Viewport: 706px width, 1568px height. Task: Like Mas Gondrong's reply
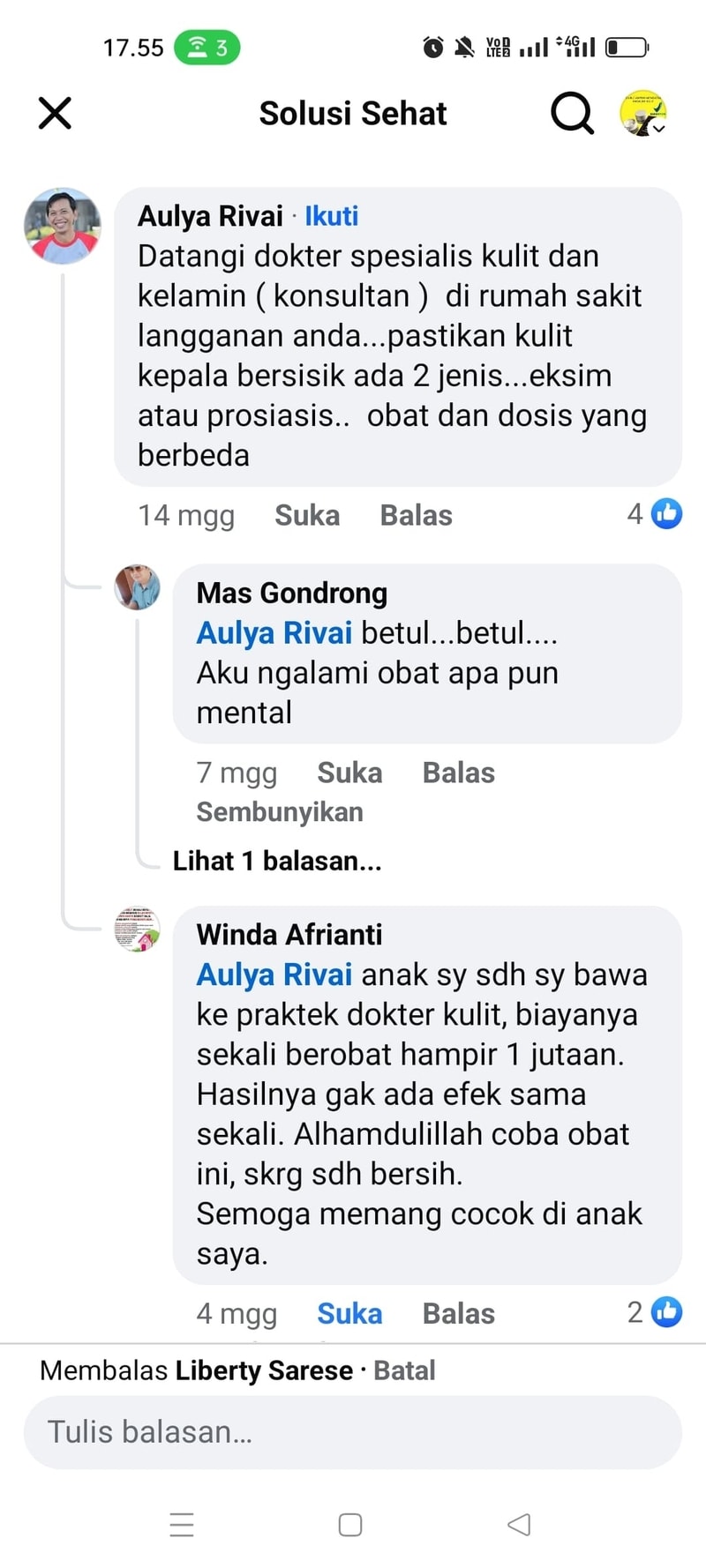[x=349, y=773]
